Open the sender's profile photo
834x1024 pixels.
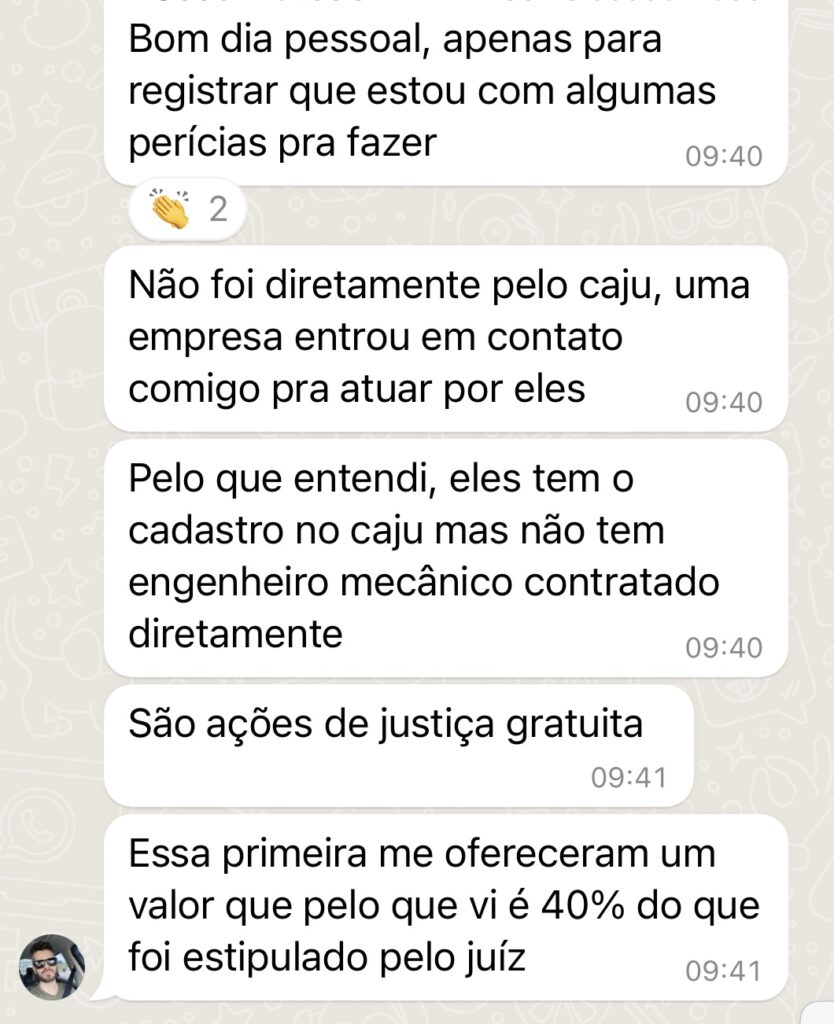click(51, 967)
